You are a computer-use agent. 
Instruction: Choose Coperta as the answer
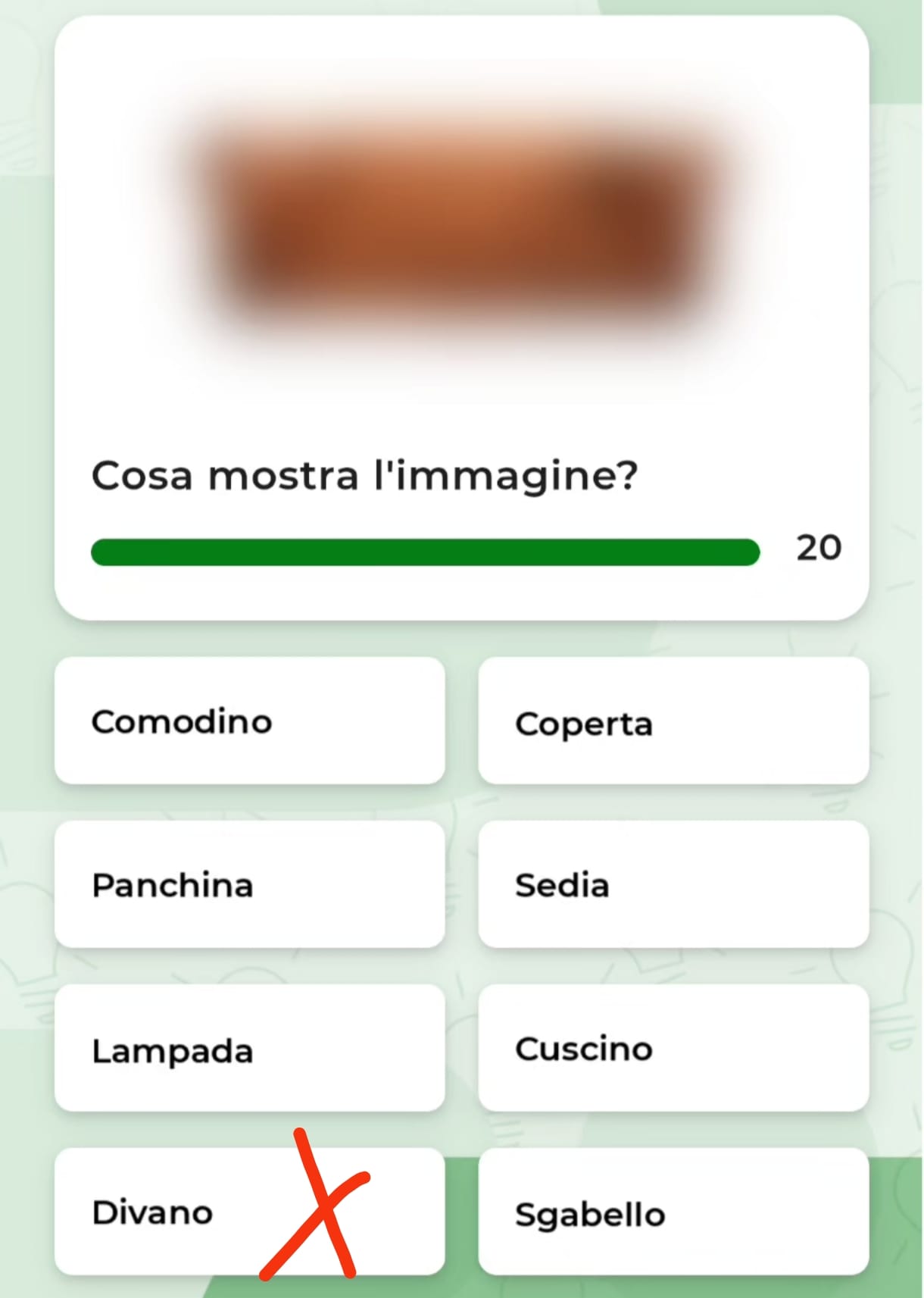click(673, 721)
